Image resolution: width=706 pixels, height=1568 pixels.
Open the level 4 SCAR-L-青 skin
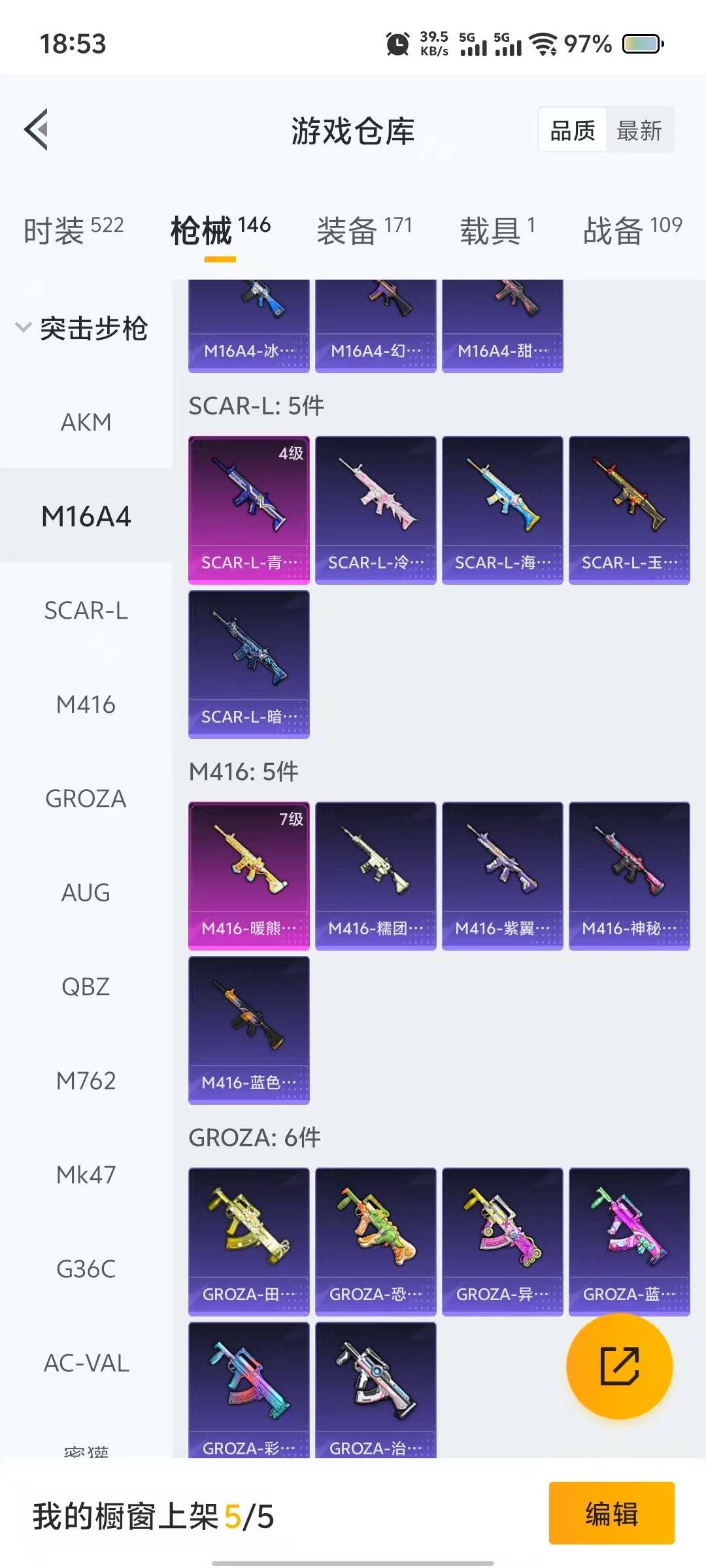(249, 510)
